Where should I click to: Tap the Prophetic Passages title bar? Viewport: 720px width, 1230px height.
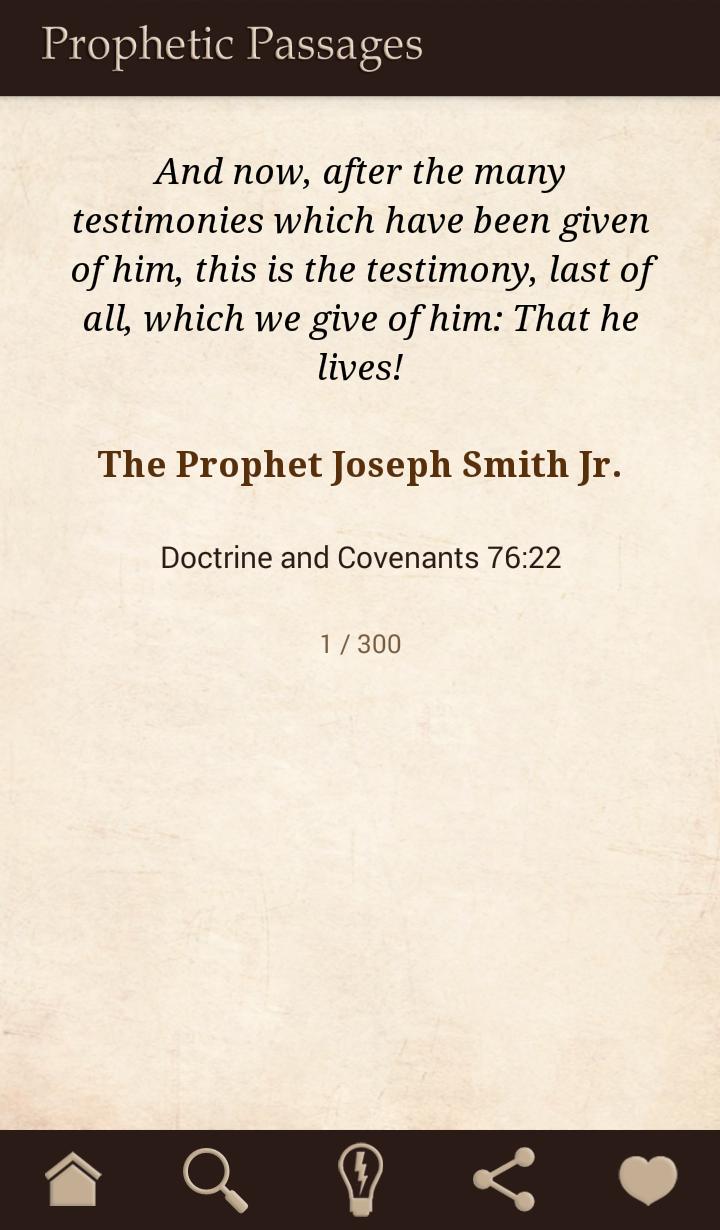click(x=232, y=46)
